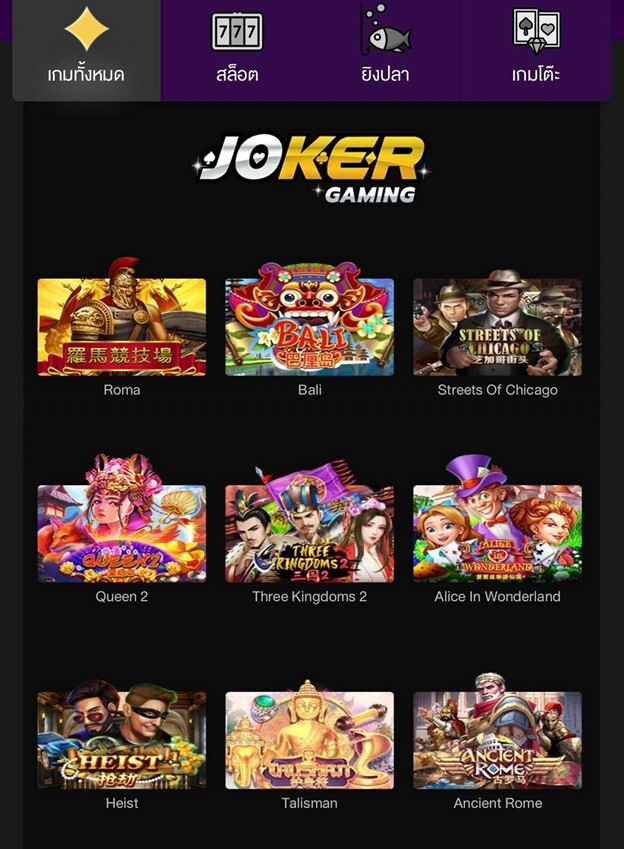Switch to the เกมทั้งหมด tab

[86, 50]
